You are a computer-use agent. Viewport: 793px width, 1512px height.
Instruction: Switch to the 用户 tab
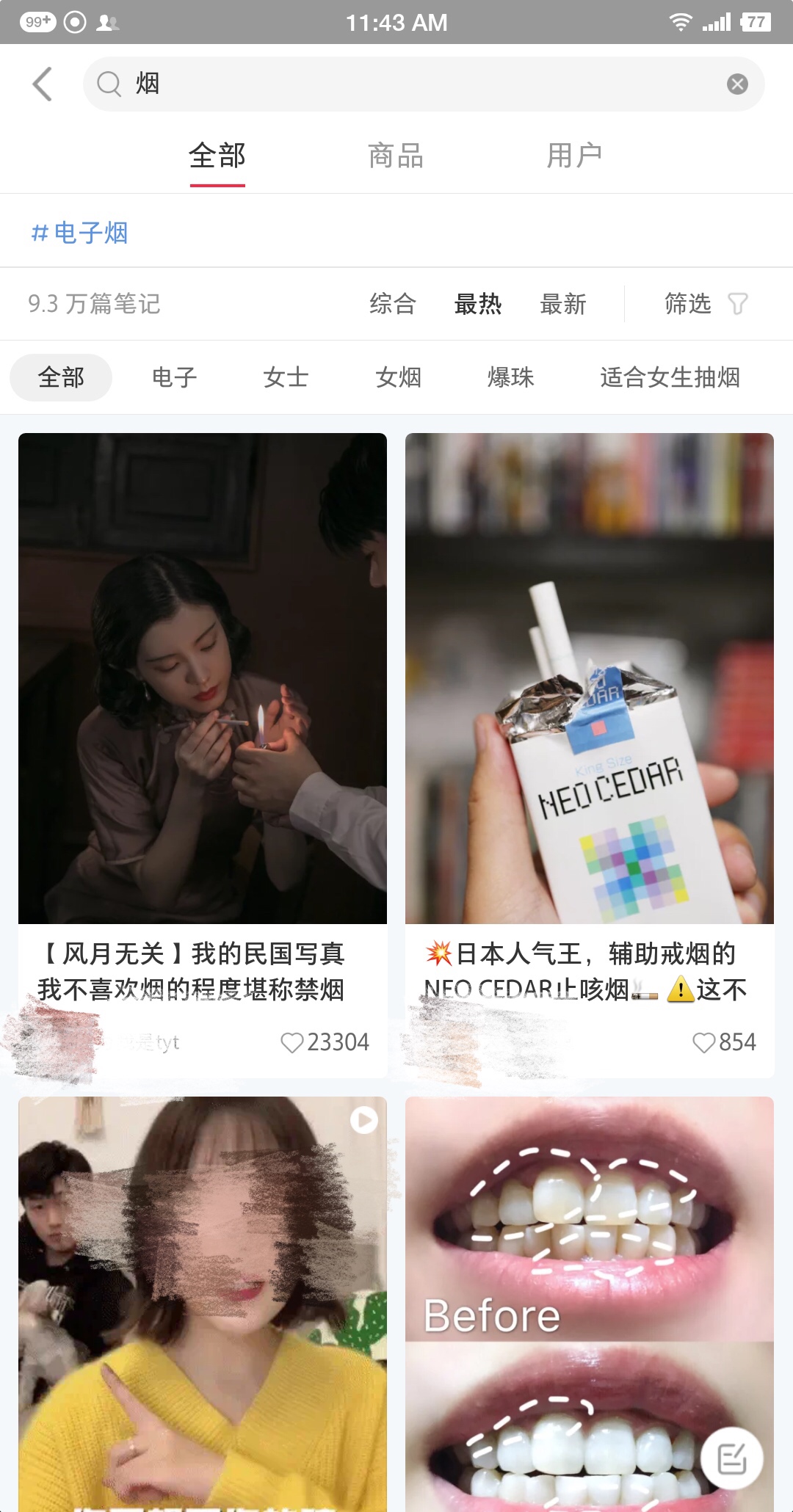point(574,156)
